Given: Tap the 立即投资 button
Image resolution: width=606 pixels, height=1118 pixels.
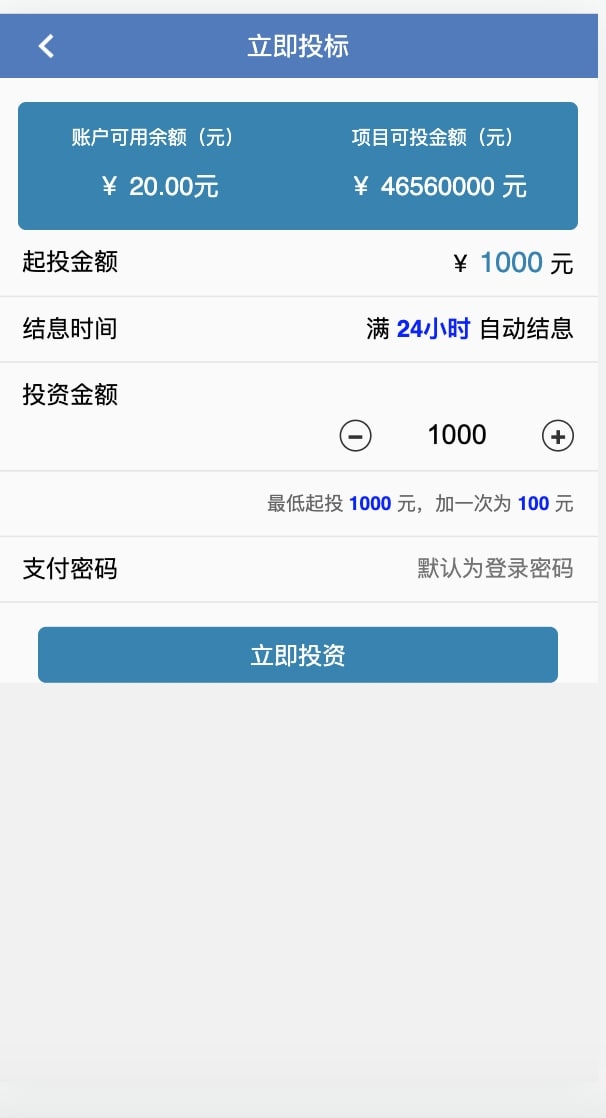Looking at the screenshot, I should click(x=298, y=655).
